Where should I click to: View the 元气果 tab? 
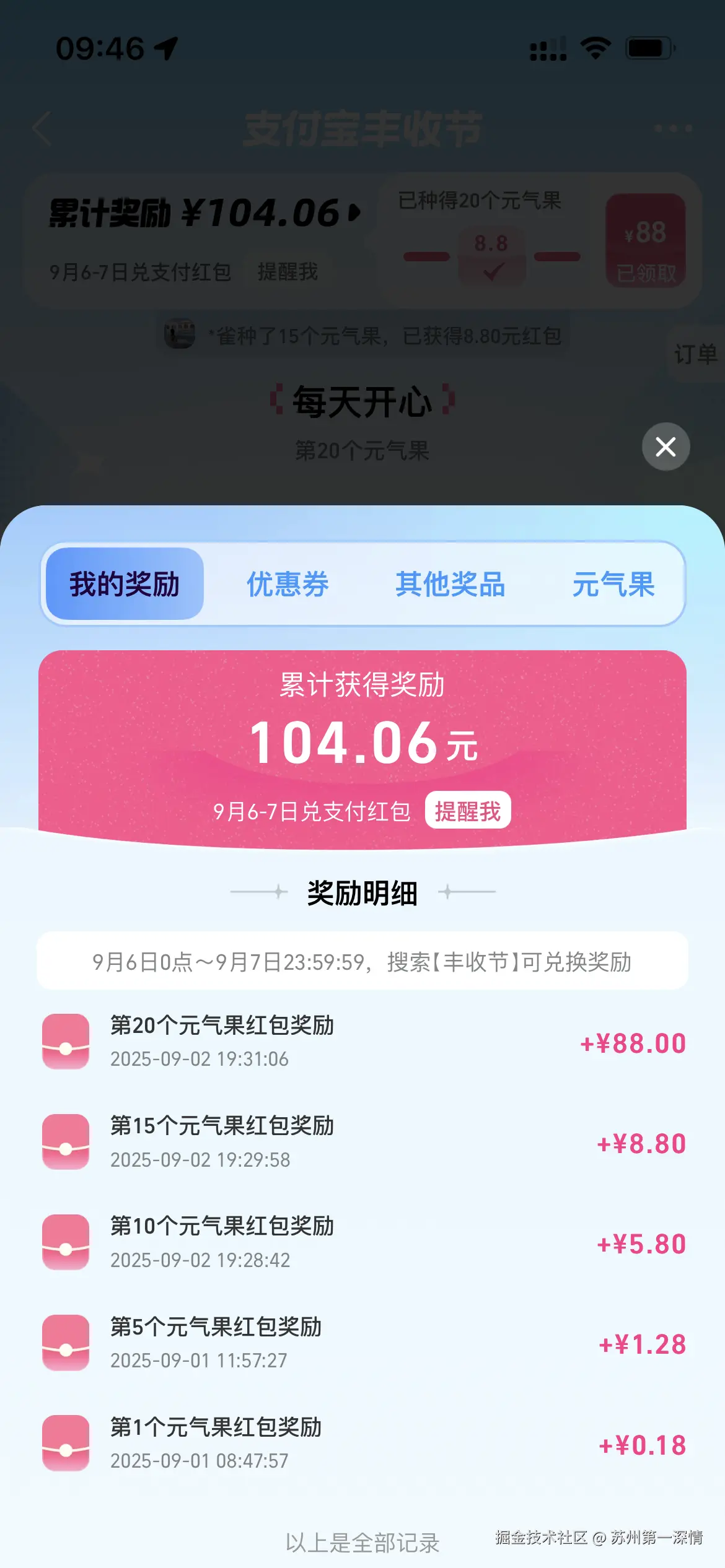(x=613, y=585)
